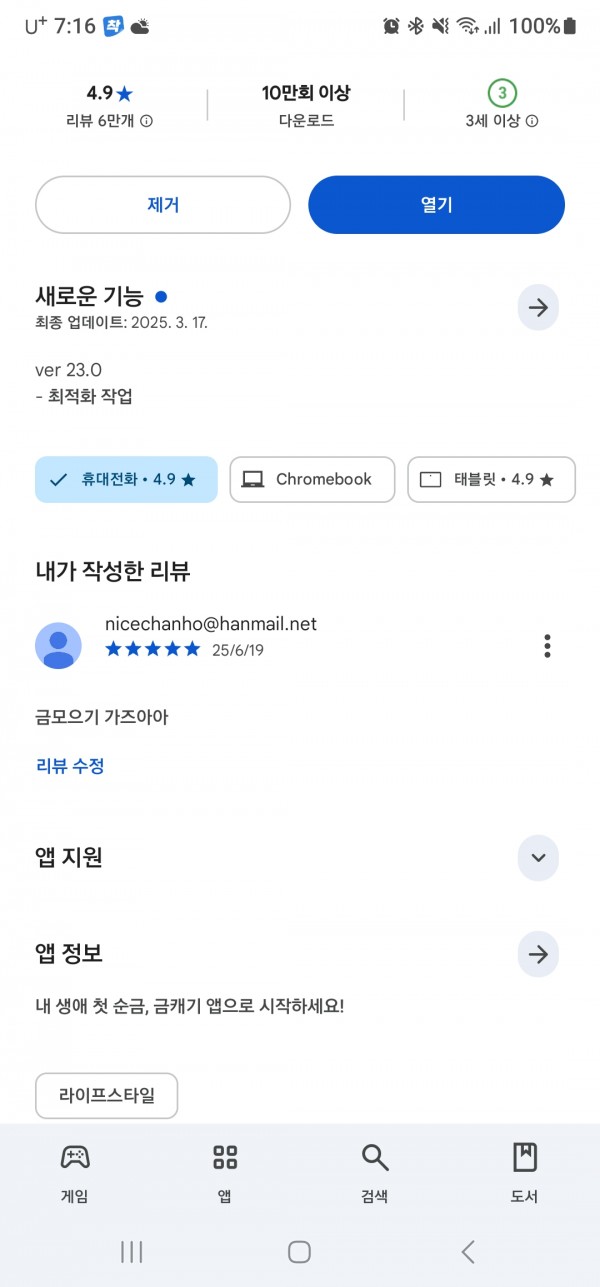
Task: Tap the 제거 uninstall button
Action: click(163, 205)
